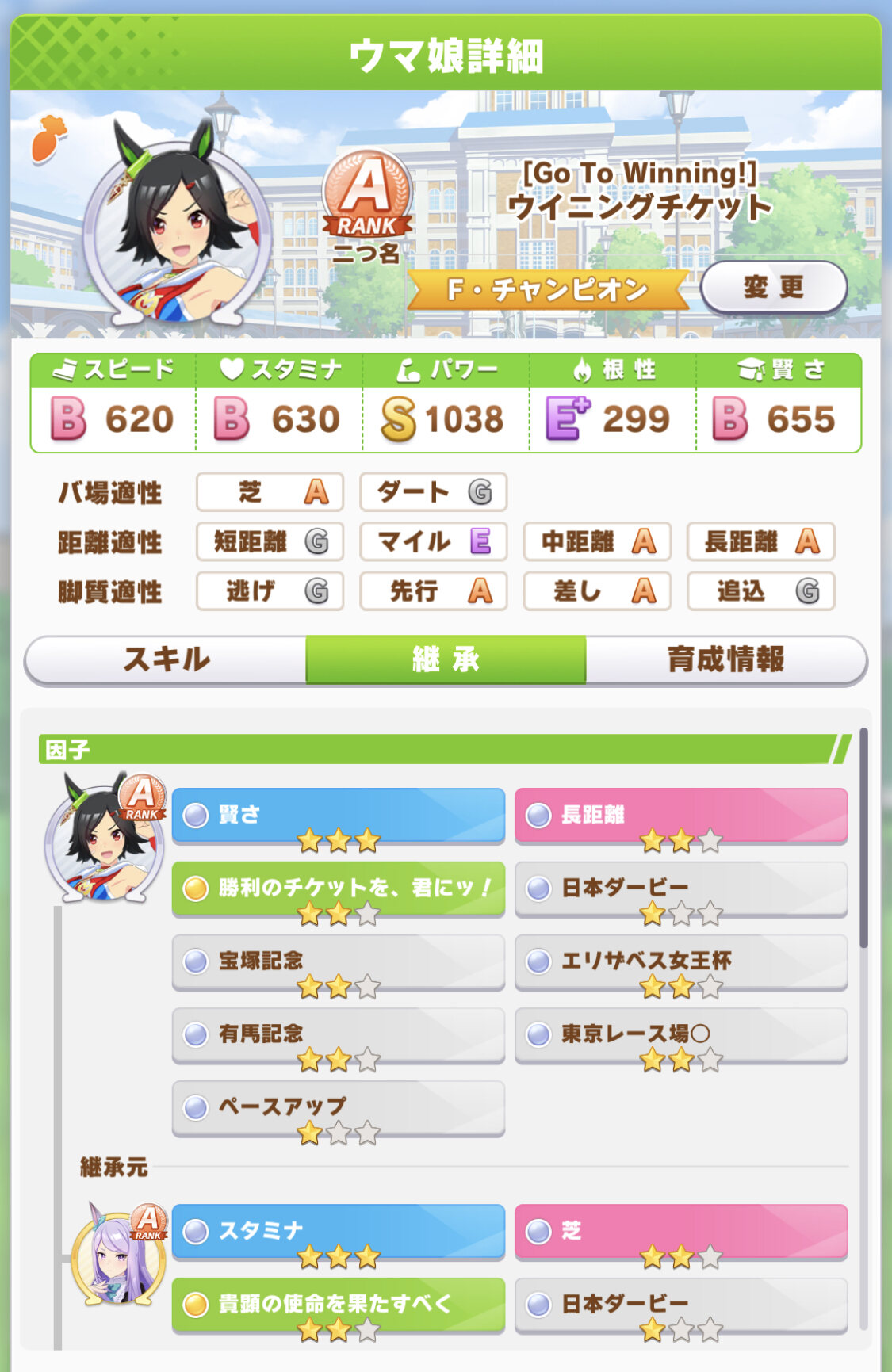This screenshot has width=892, height=1372.
Task: Tap the エリザベス女王杯 factor
Action: 681,961
